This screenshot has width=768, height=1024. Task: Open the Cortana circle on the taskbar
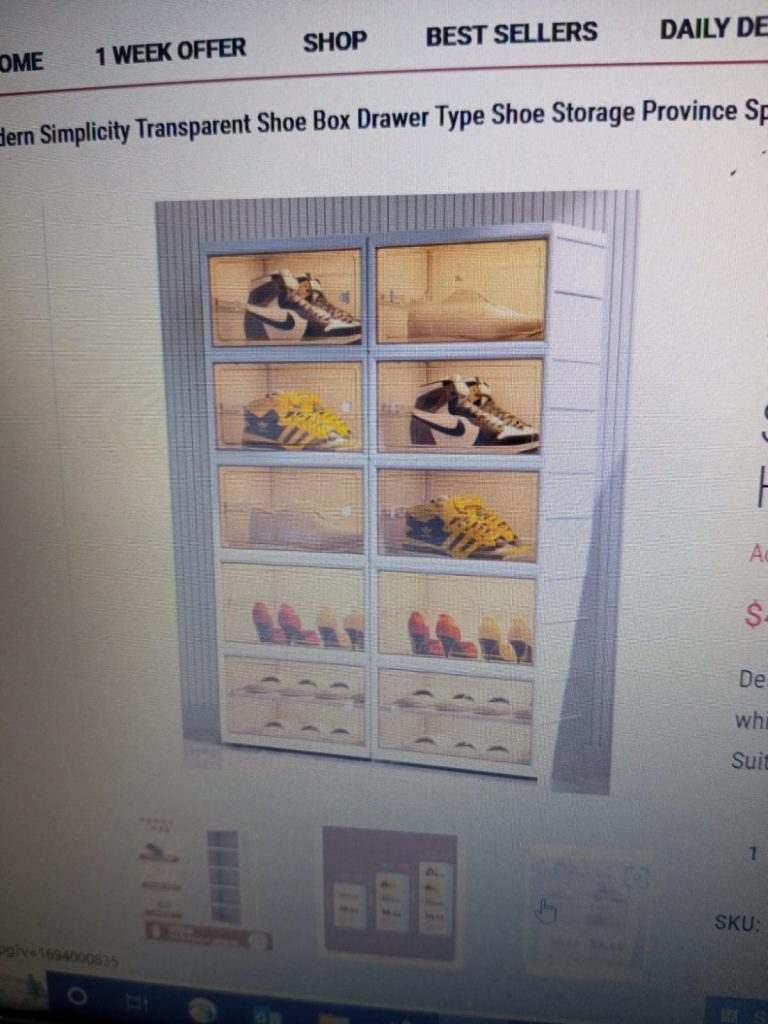pos(77,997)
